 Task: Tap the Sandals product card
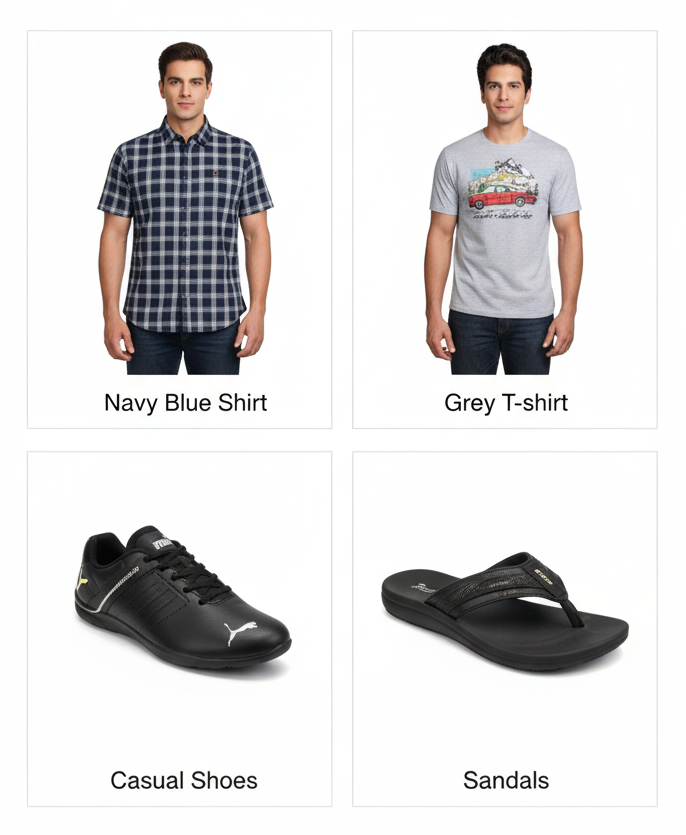(x=505, y=628)
